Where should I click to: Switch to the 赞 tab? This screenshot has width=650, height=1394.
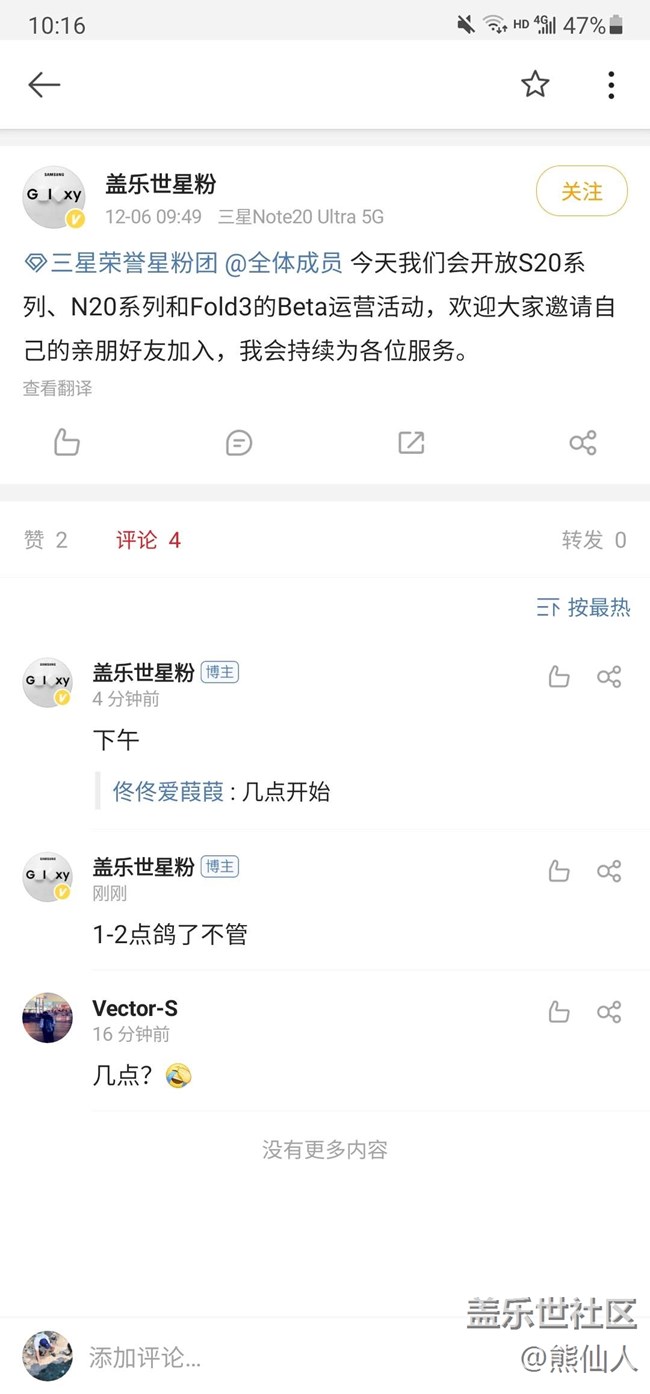46,540
